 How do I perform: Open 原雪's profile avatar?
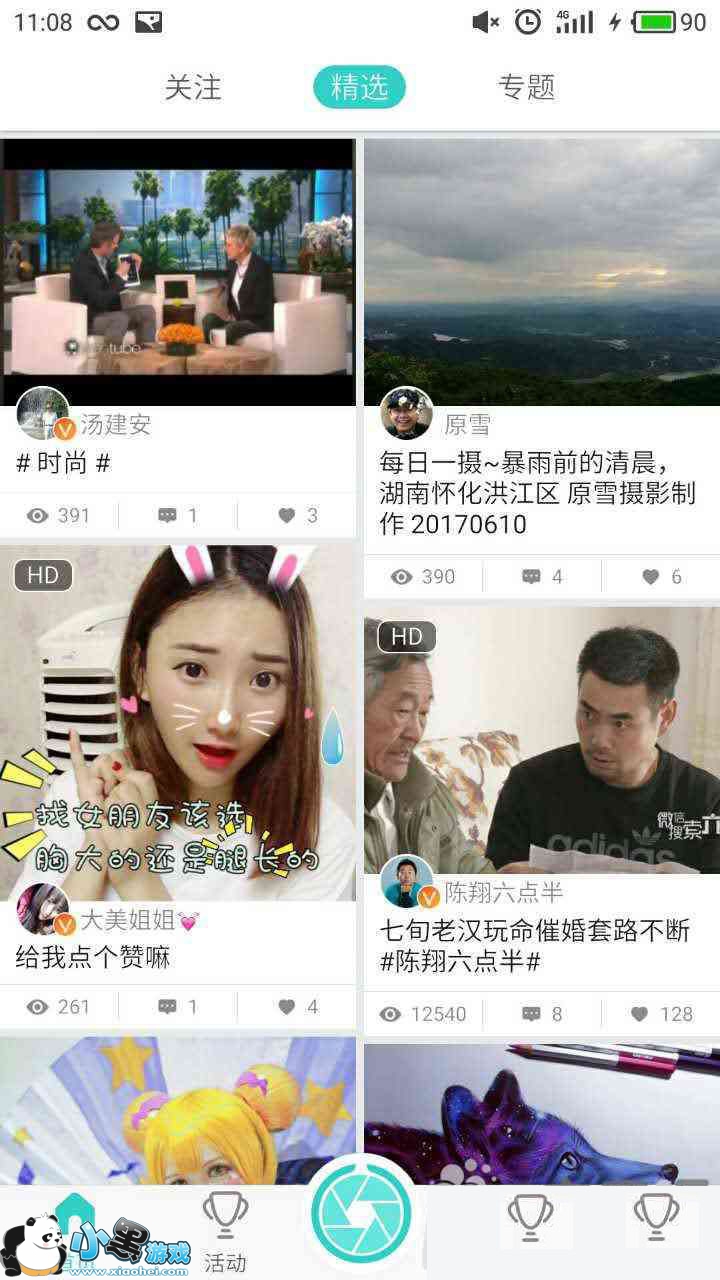tap(407, 413)
